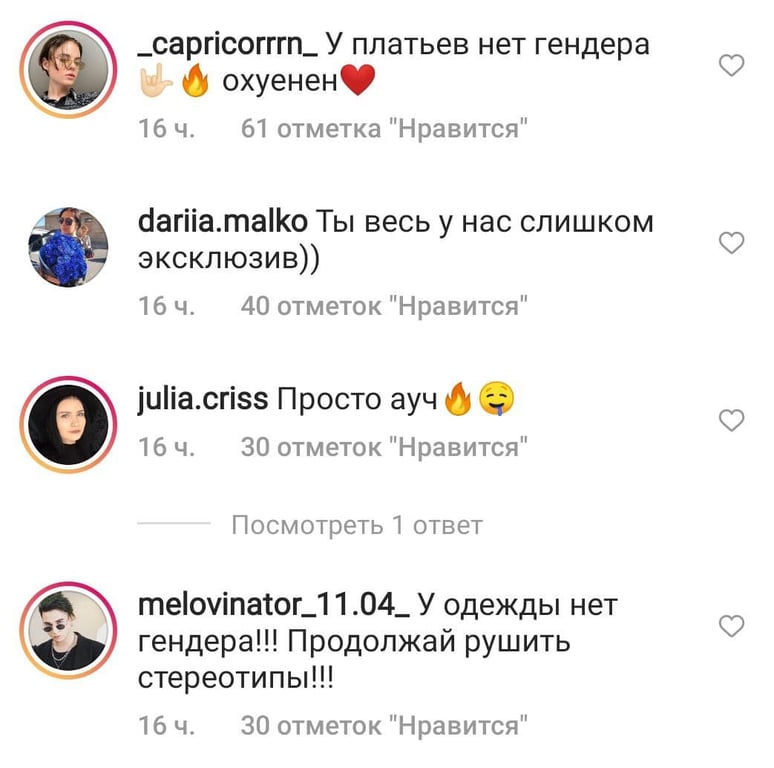Expand "Посмотреть 1 ответ" under julia.criss
This screenshot has width=774, height=768.
356,524
